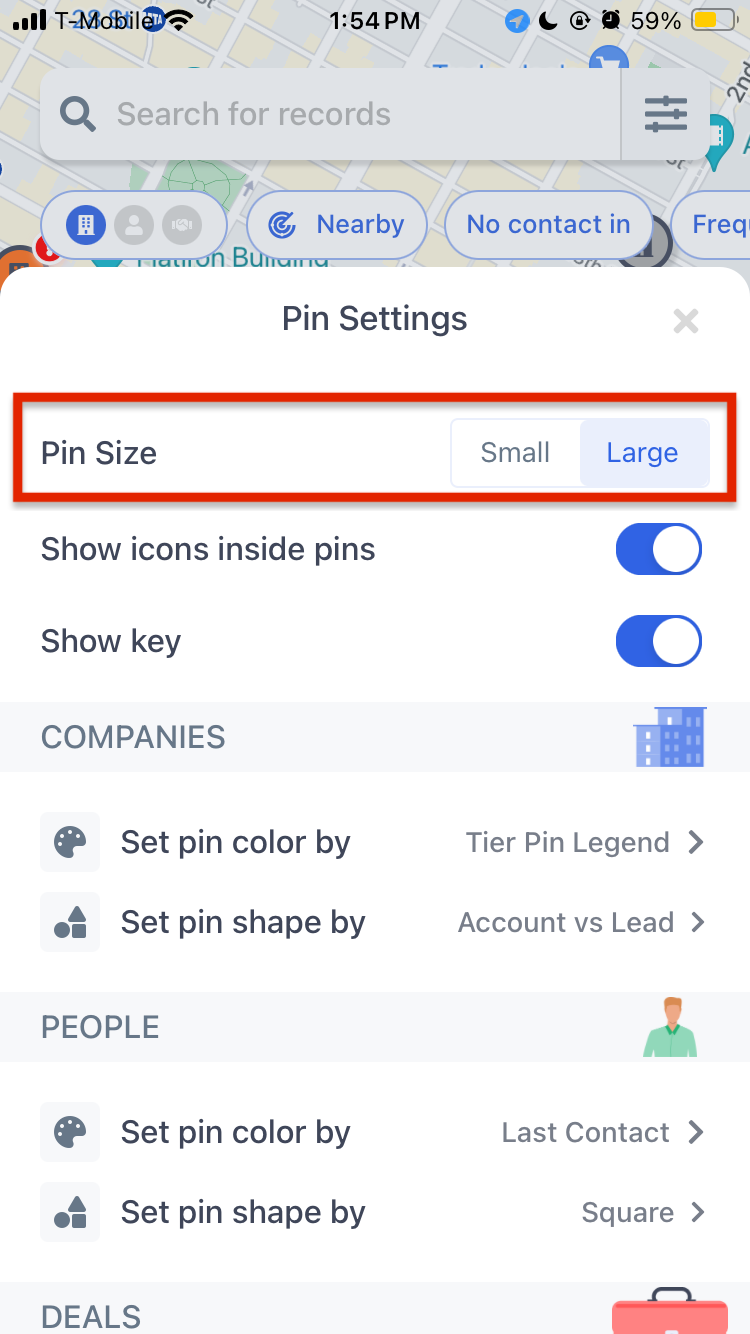Switch to the deals handshake record type
The height and width of the screenshot is (1334, 750).
point(182,225)
